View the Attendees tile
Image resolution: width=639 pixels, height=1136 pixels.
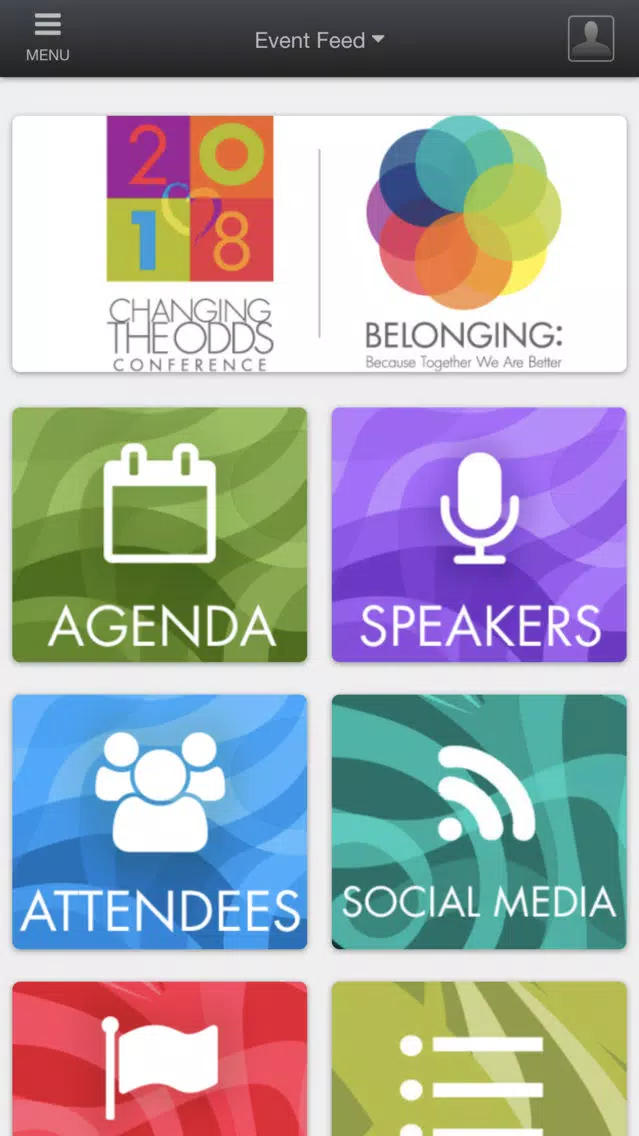click(159, 822)
